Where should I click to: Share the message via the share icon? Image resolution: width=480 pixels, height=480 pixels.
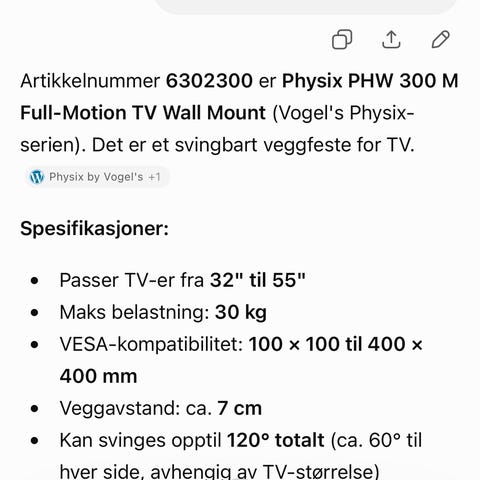[x=391, y=39]
